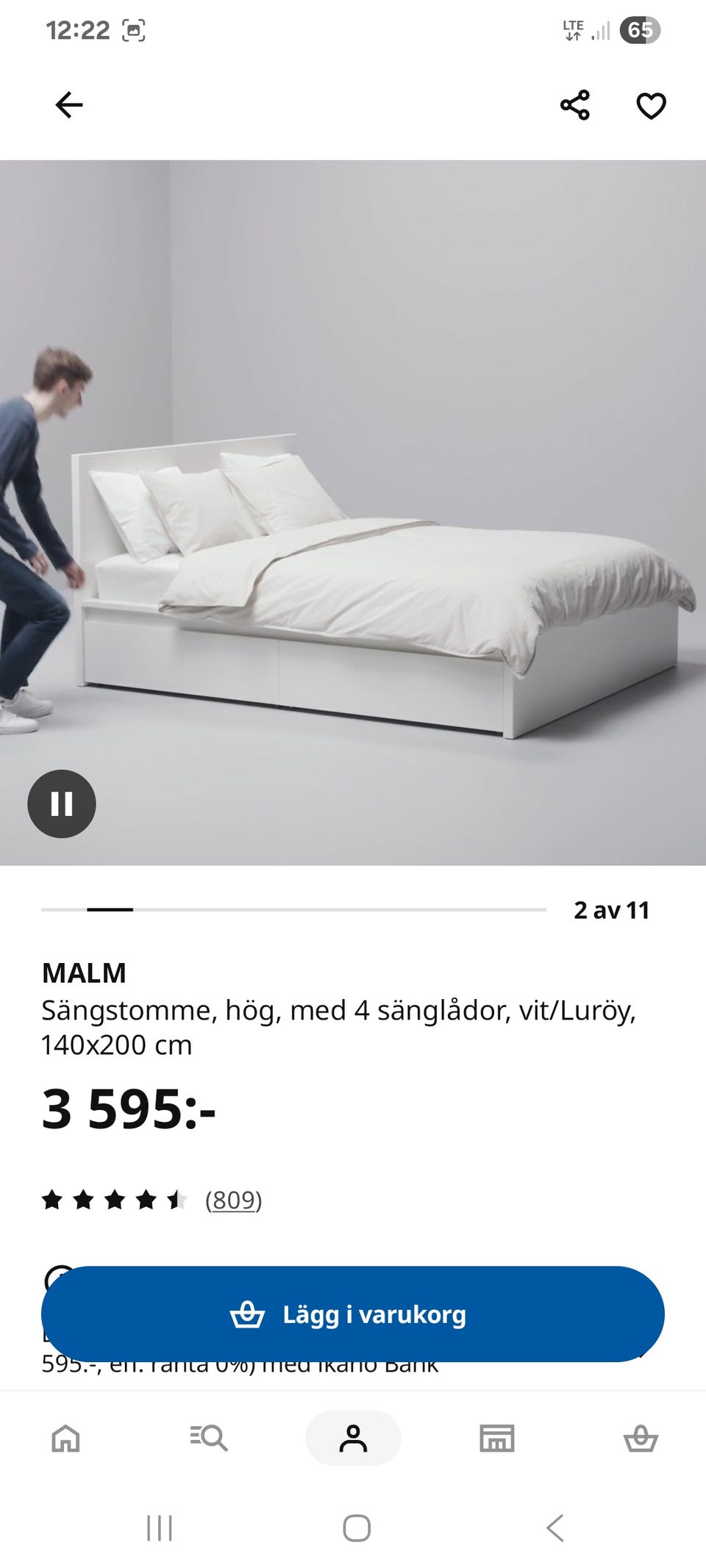Go back using the top arrow
The height and width of the screenshot is (1568, 706).
[x=69, y=105]
